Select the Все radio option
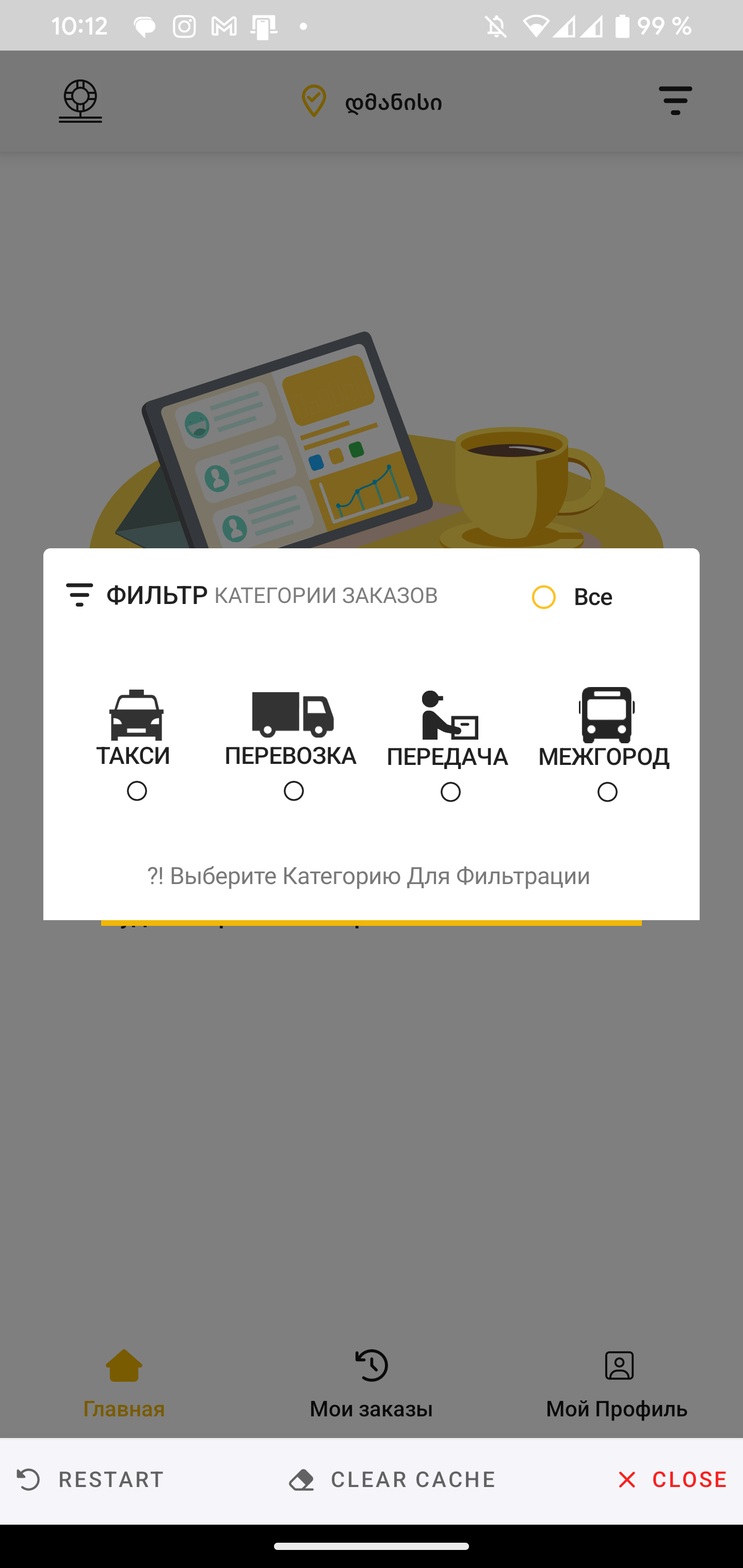 (543, 597)
